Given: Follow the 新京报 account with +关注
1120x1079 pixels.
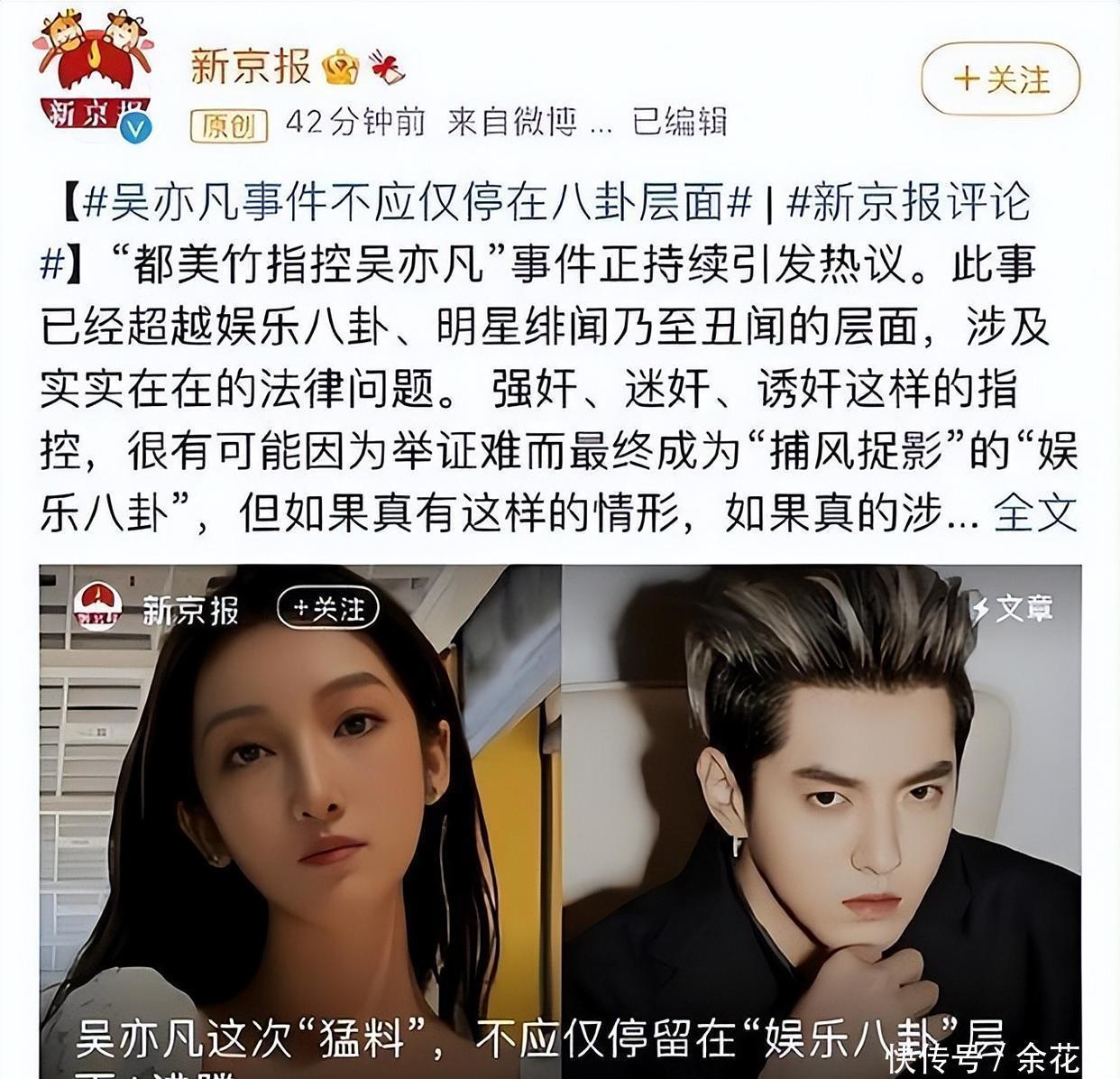Looking at the screenshot, I should 1001,79.
